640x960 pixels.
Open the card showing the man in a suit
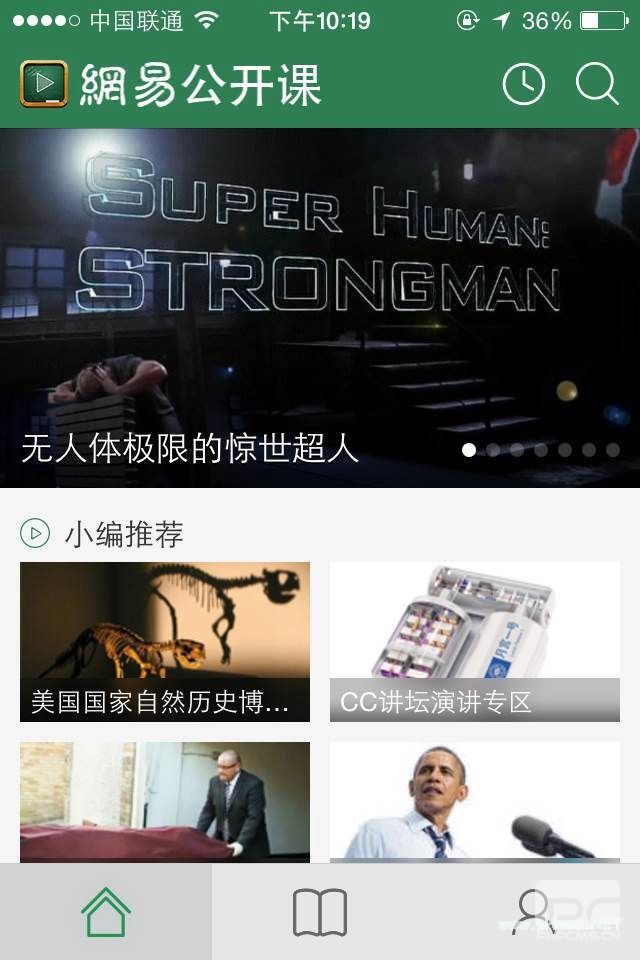tap(165, 801)
